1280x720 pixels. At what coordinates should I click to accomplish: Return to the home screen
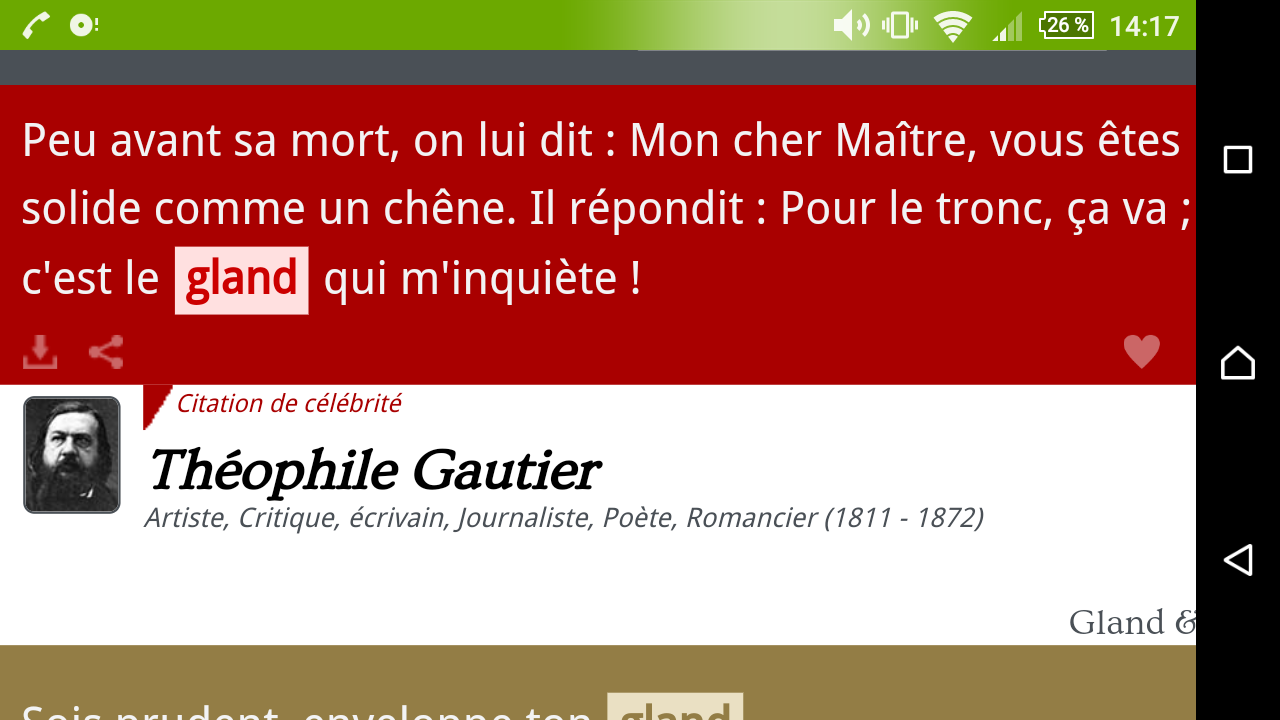coord(1238,362)
